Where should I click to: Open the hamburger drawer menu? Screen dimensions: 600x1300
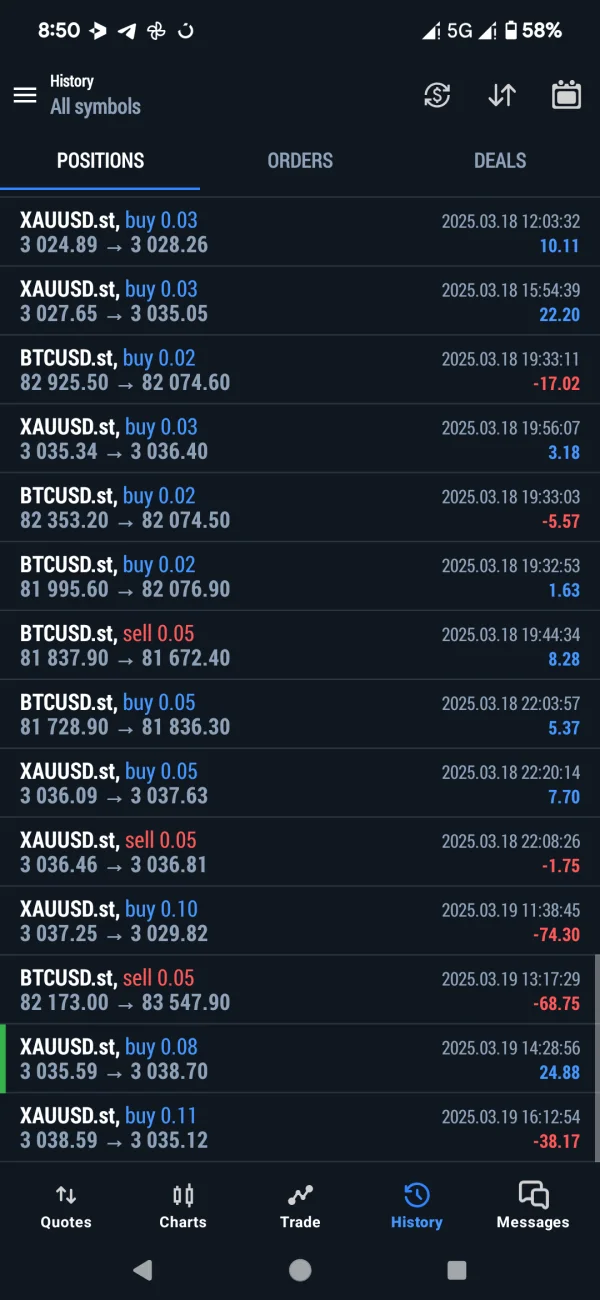pyautogui.click(x=25, y=95)
